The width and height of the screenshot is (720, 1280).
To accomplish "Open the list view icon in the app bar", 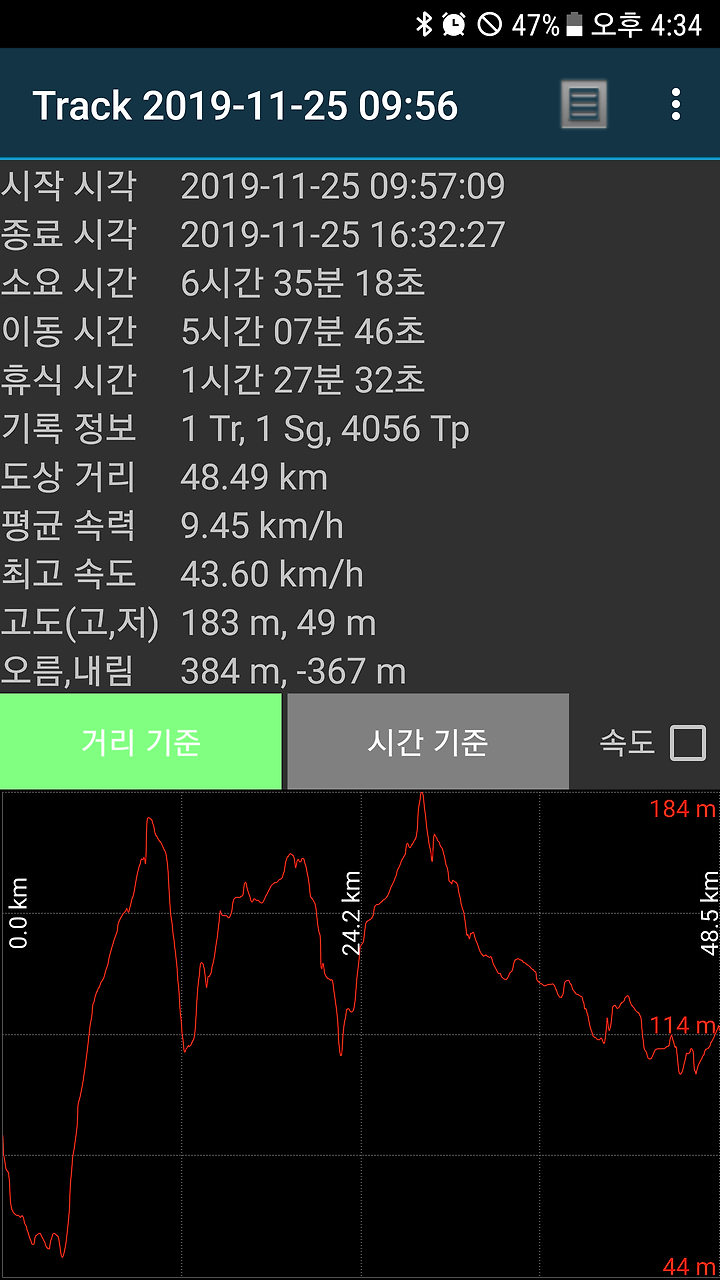I will [x=583, y=104].
